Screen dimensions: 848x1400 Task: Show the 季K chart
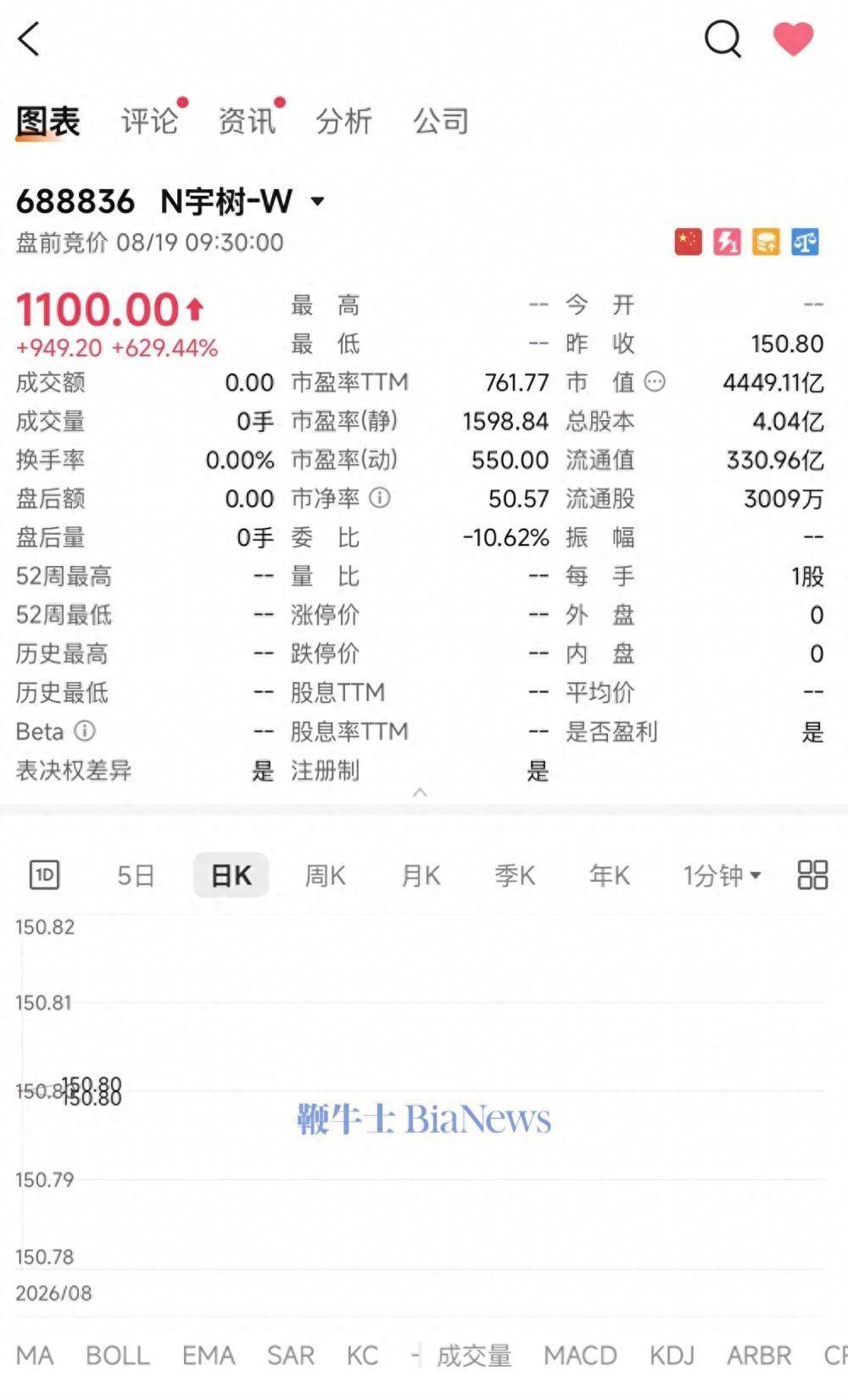515,875
